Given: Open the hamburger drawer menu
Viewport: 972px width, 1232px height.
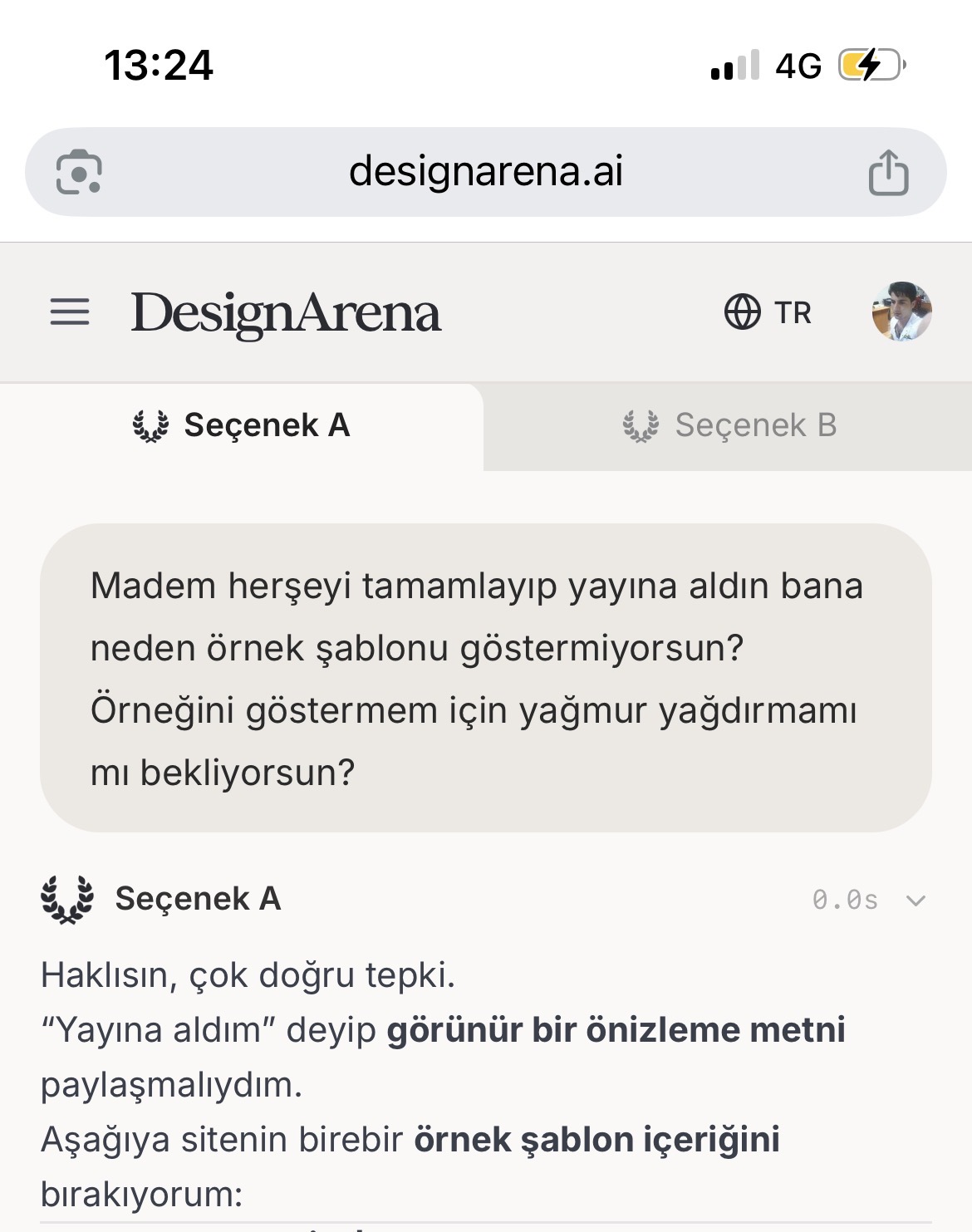Looking at the screenshot, I should click(70, 312).
